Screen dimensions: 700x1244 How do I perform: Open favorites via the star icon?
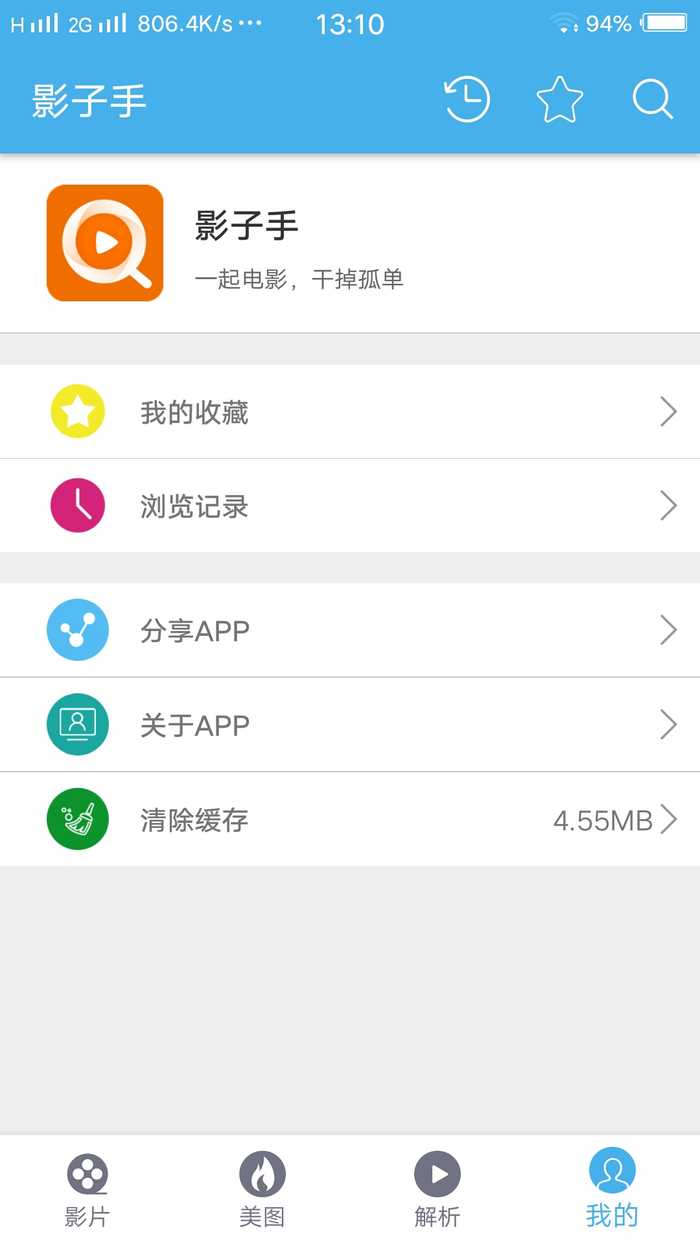pos(559,100)
